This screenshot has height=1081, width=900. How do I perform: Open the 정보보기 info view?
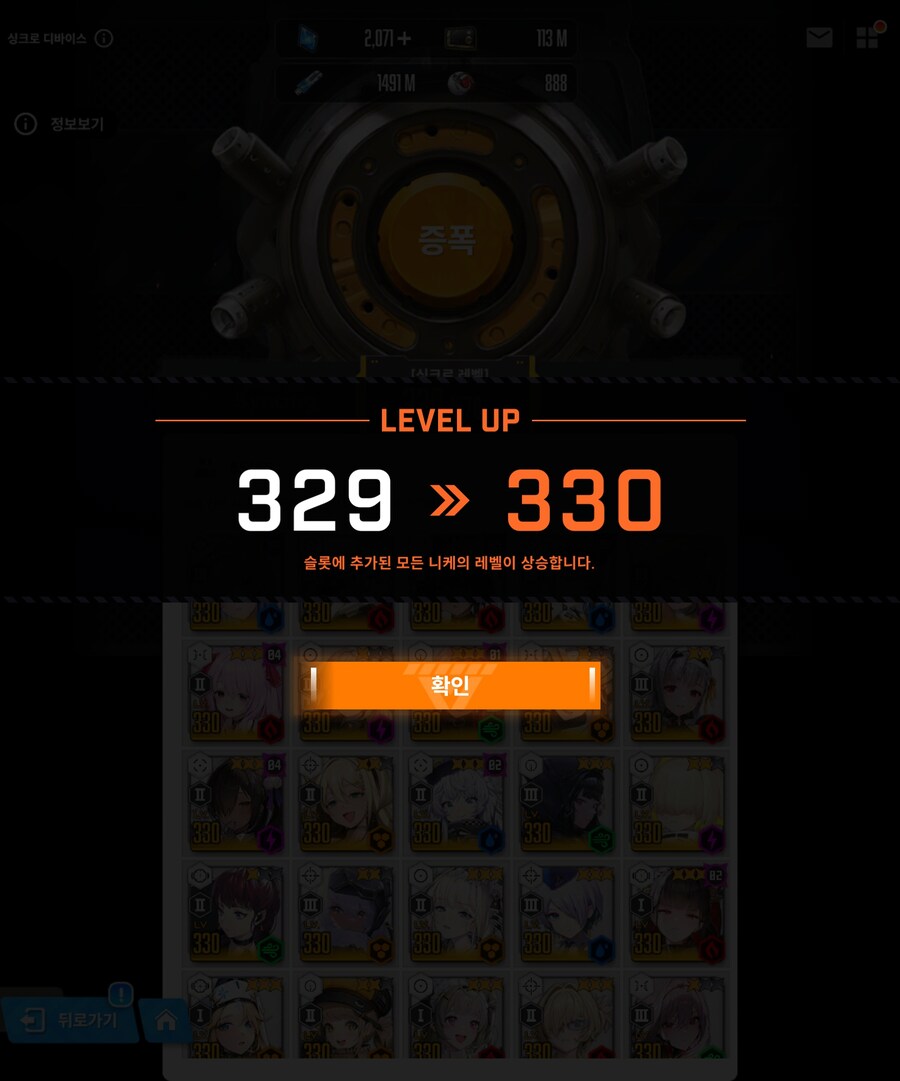tap(60, 125)
